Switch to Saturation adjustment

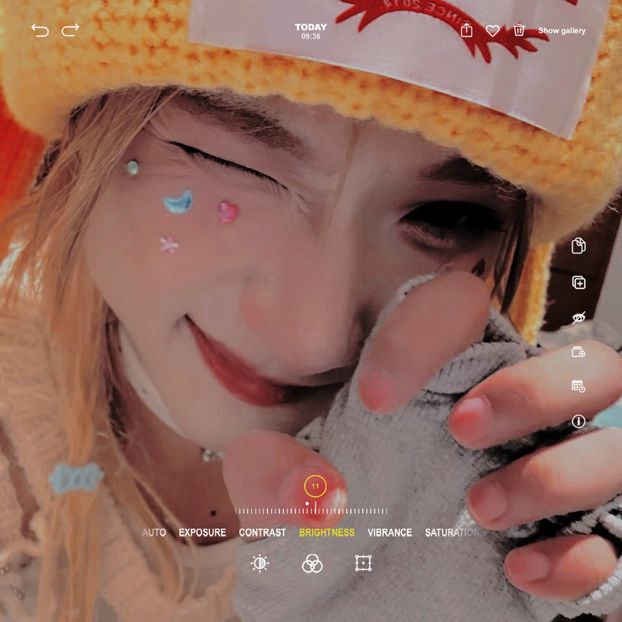[451, 533]
